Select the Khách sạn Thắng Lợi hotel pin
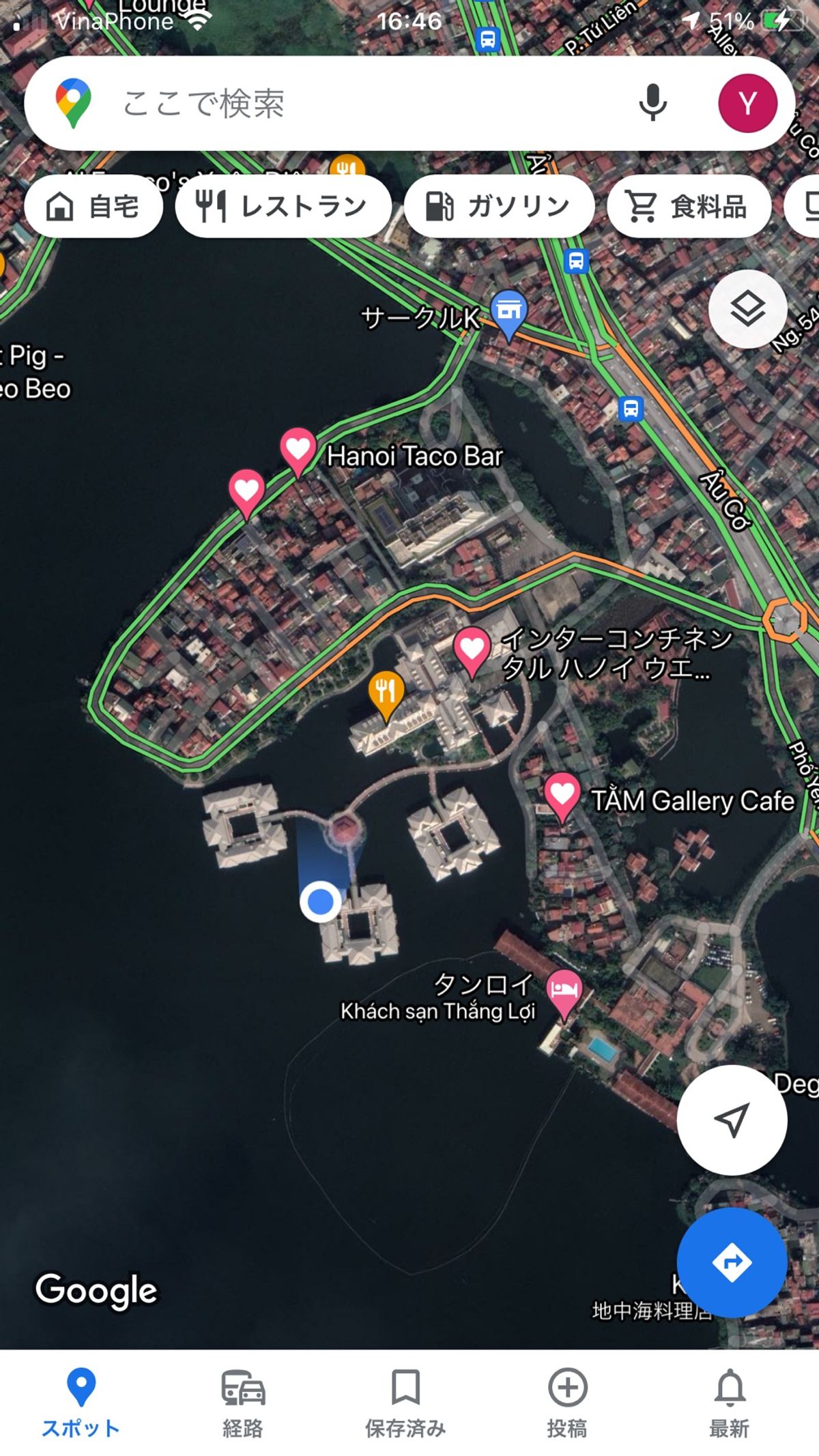Viewport: 819px width, 1456px height. (x=564, y=991)
